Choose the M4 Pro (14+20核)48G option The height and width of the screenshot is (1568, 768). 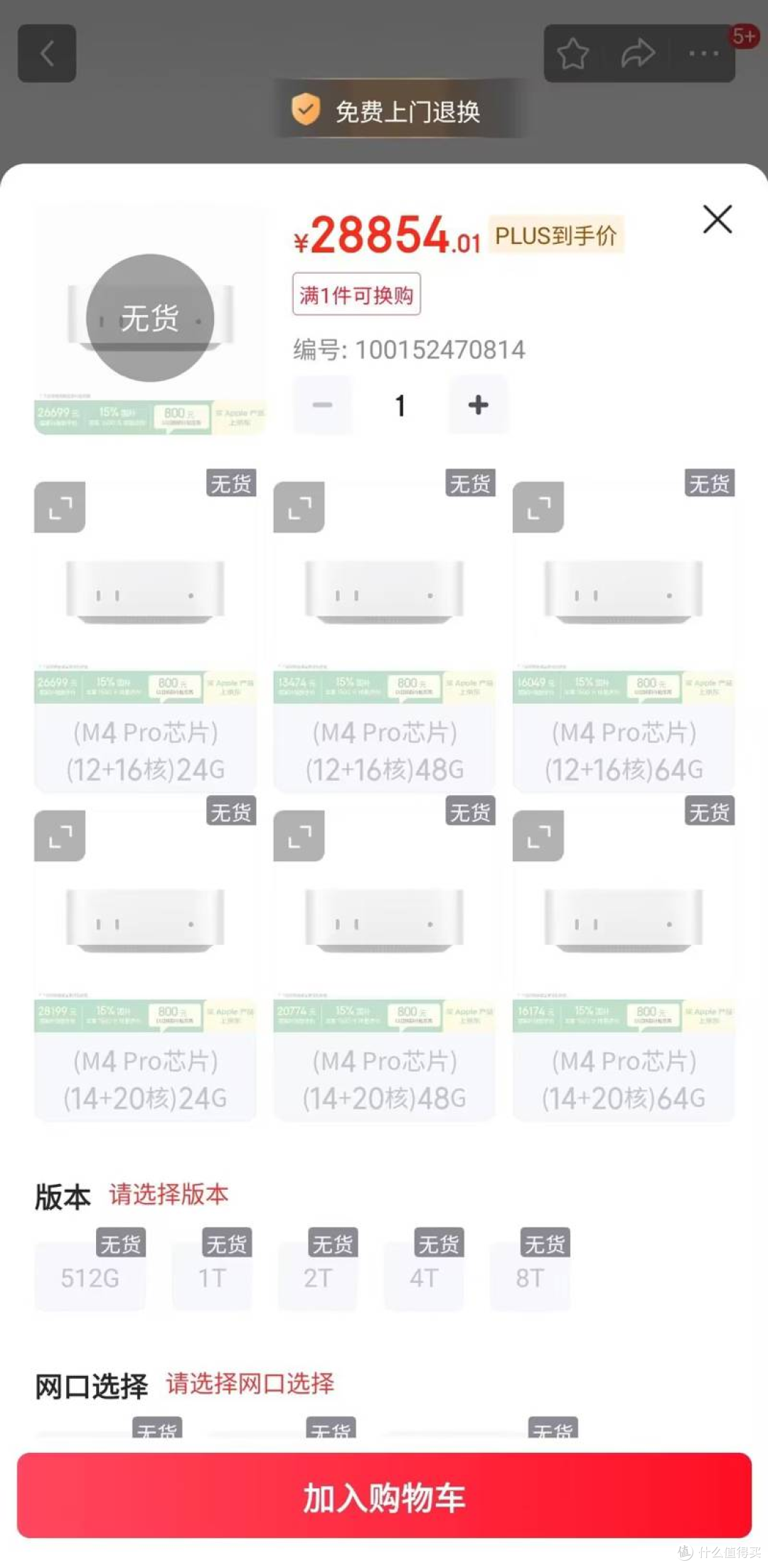coord(384,966)
